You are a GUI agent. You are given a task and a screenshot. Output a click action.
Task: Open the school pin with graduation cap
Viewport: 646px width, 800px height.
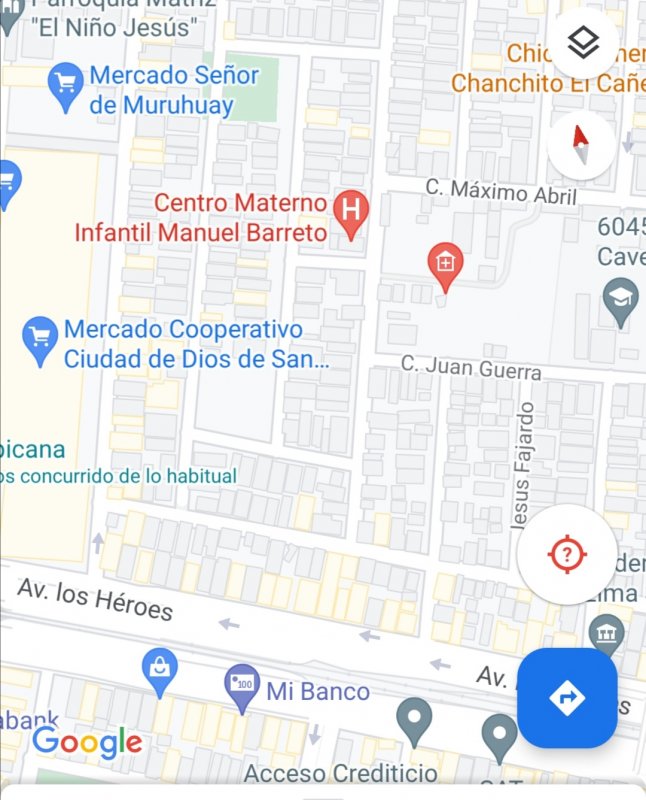[x=621, y=300]
